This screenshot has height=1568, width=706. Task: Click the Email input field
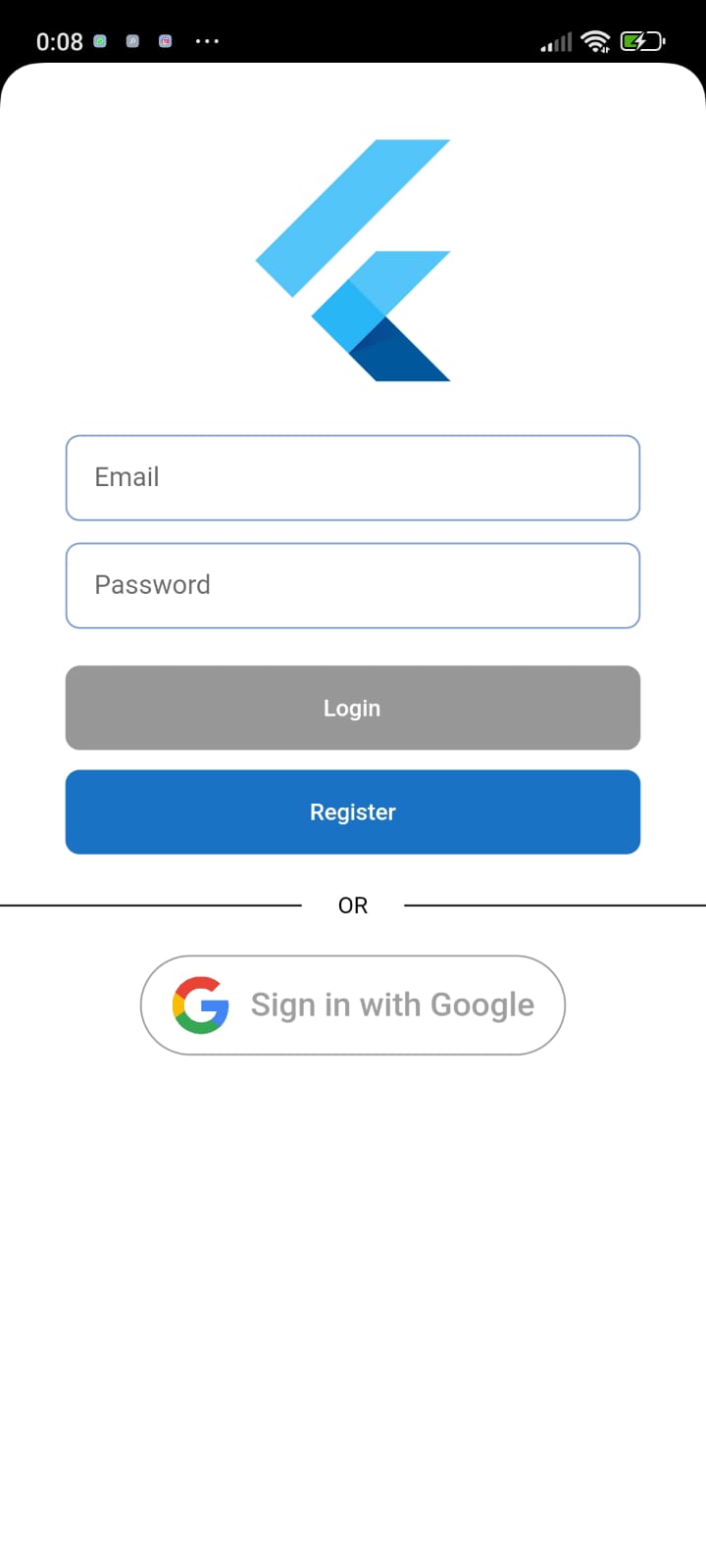(x=353, y=477)
